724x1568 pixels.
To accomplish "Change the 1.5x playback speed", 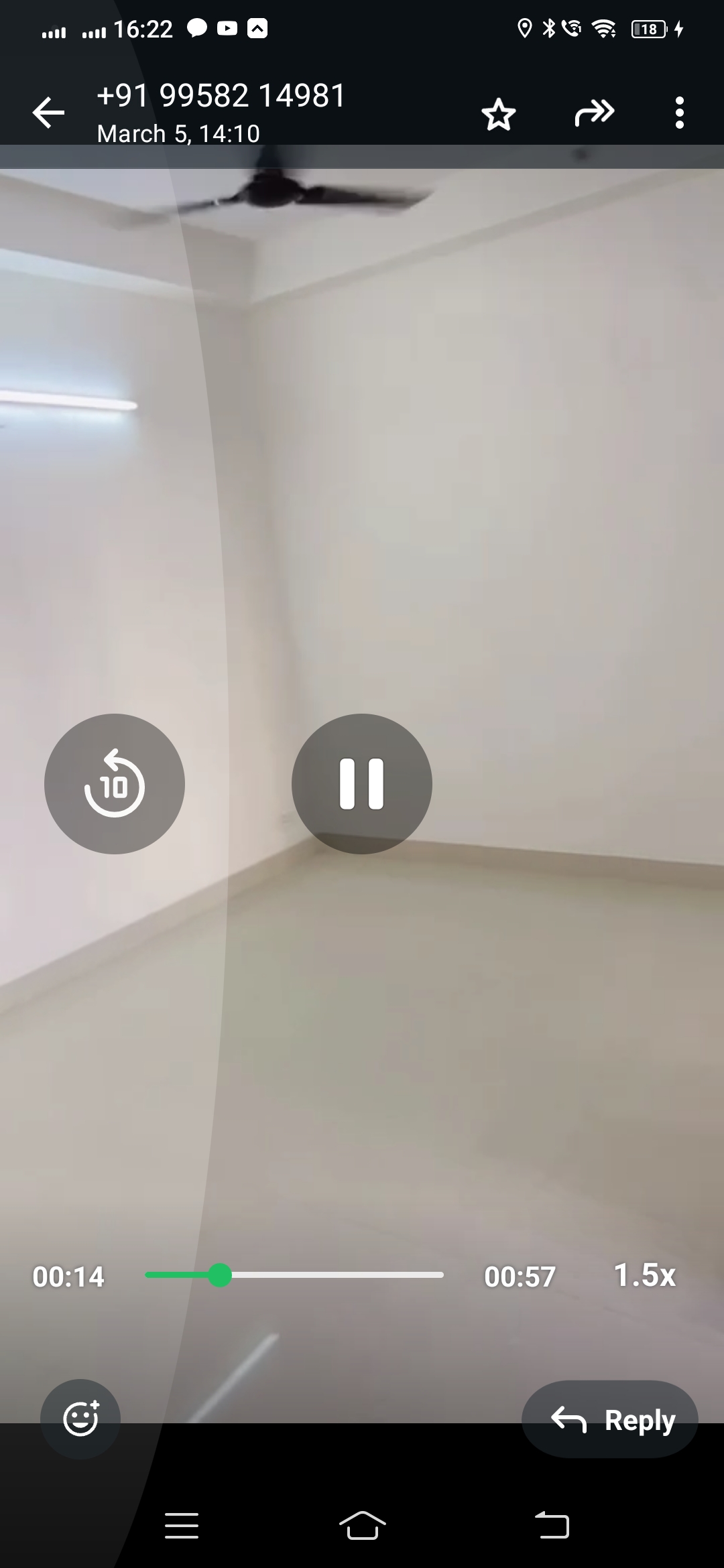I will pyautogui.click(x=644, y=1275).
